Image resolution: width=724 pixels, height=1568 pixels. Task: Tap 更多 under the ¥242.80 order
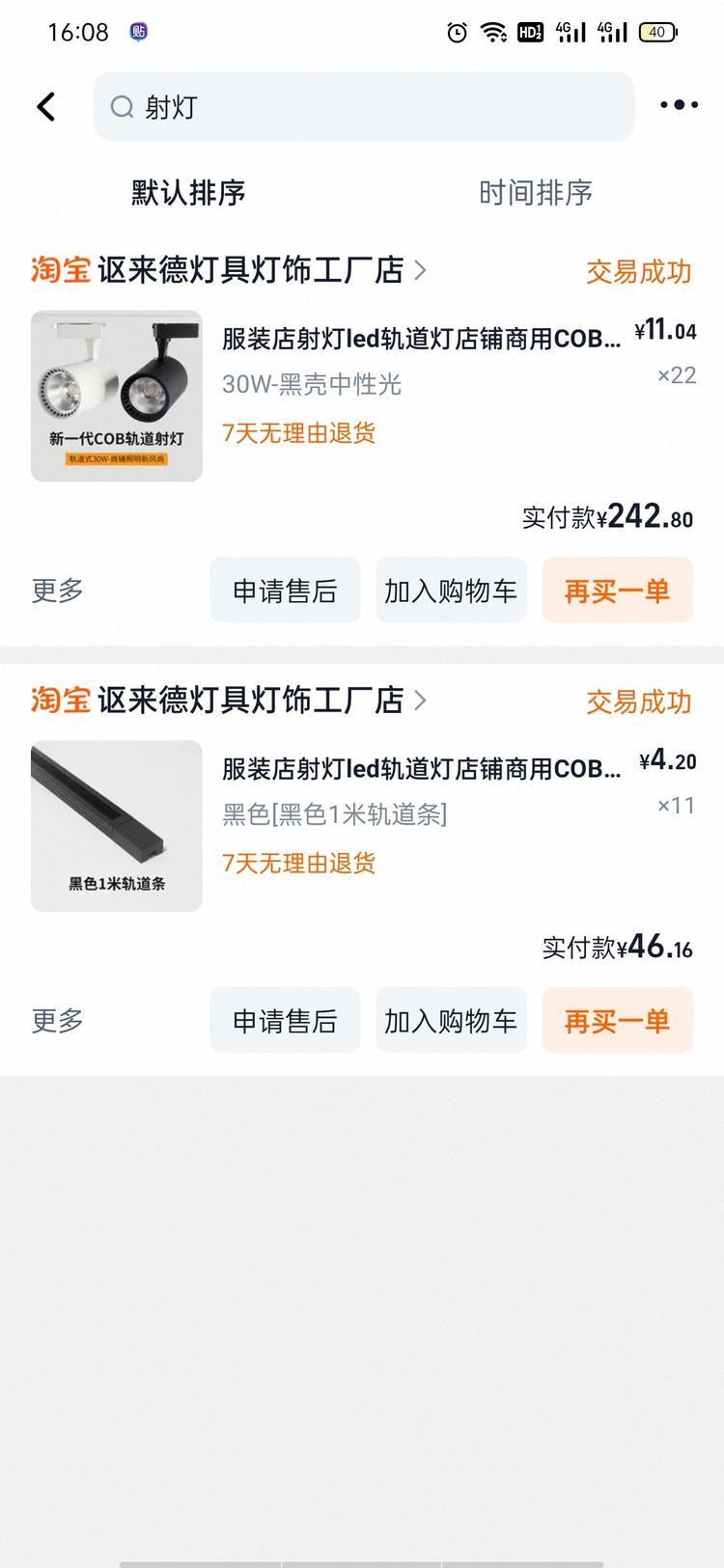[58, 590]
